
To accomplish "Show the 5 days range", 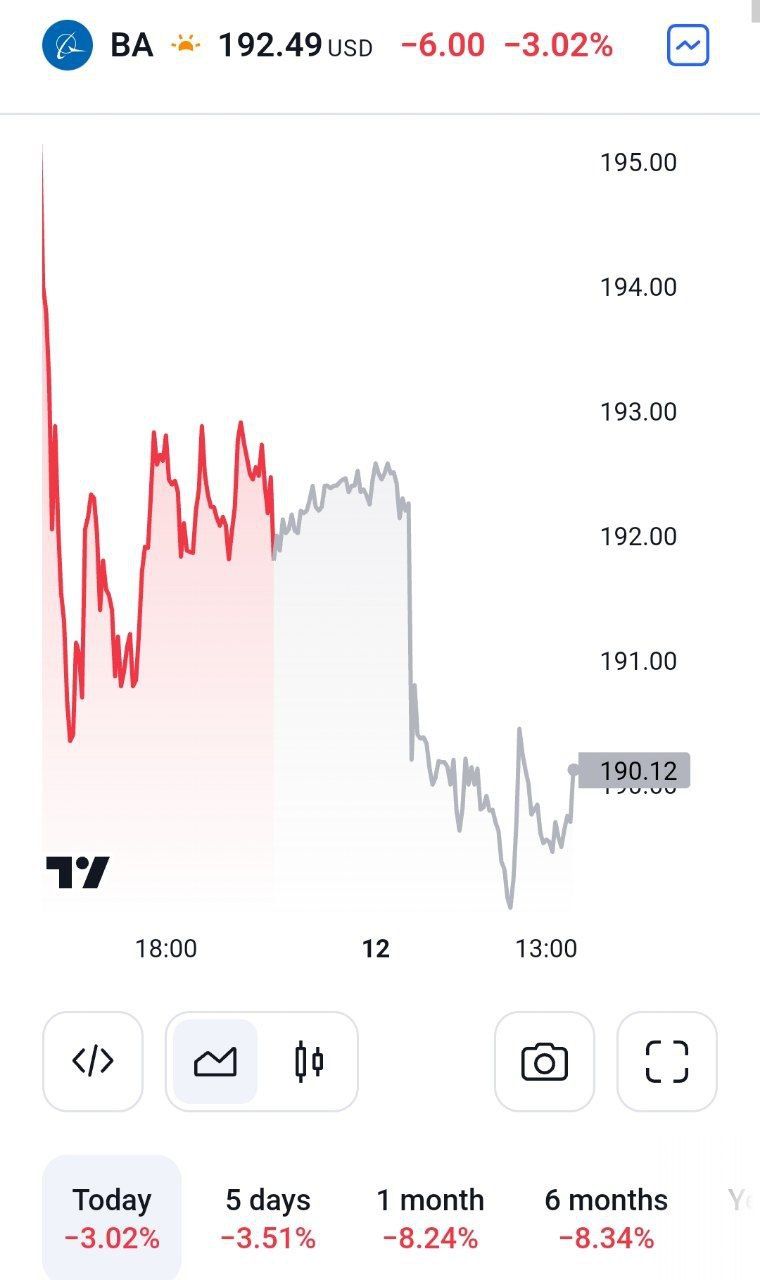I will point(268,1217).
